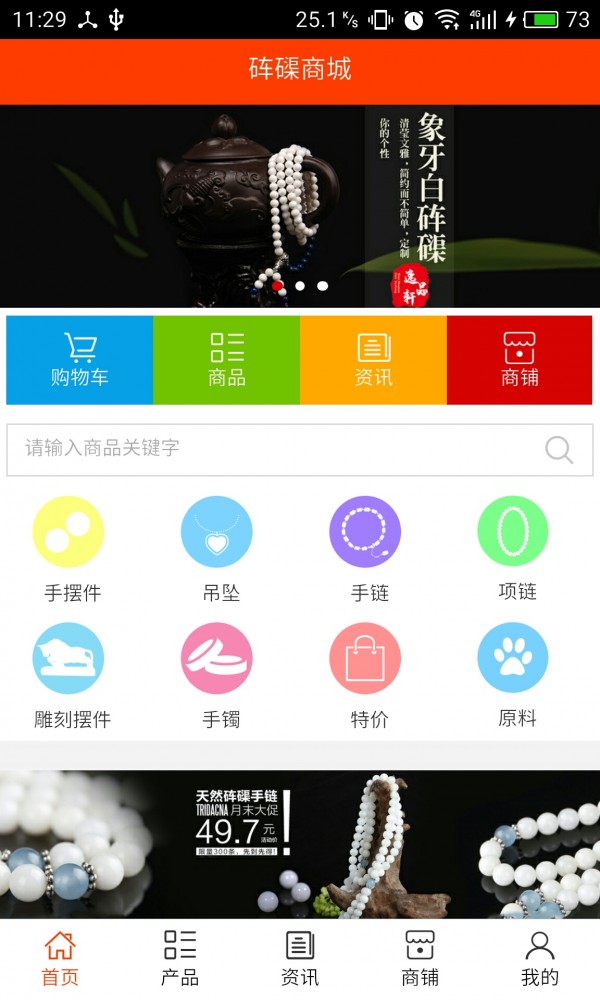Open the green 商品 tile
Screen dimensions: 600x1000
click(227, 360)
